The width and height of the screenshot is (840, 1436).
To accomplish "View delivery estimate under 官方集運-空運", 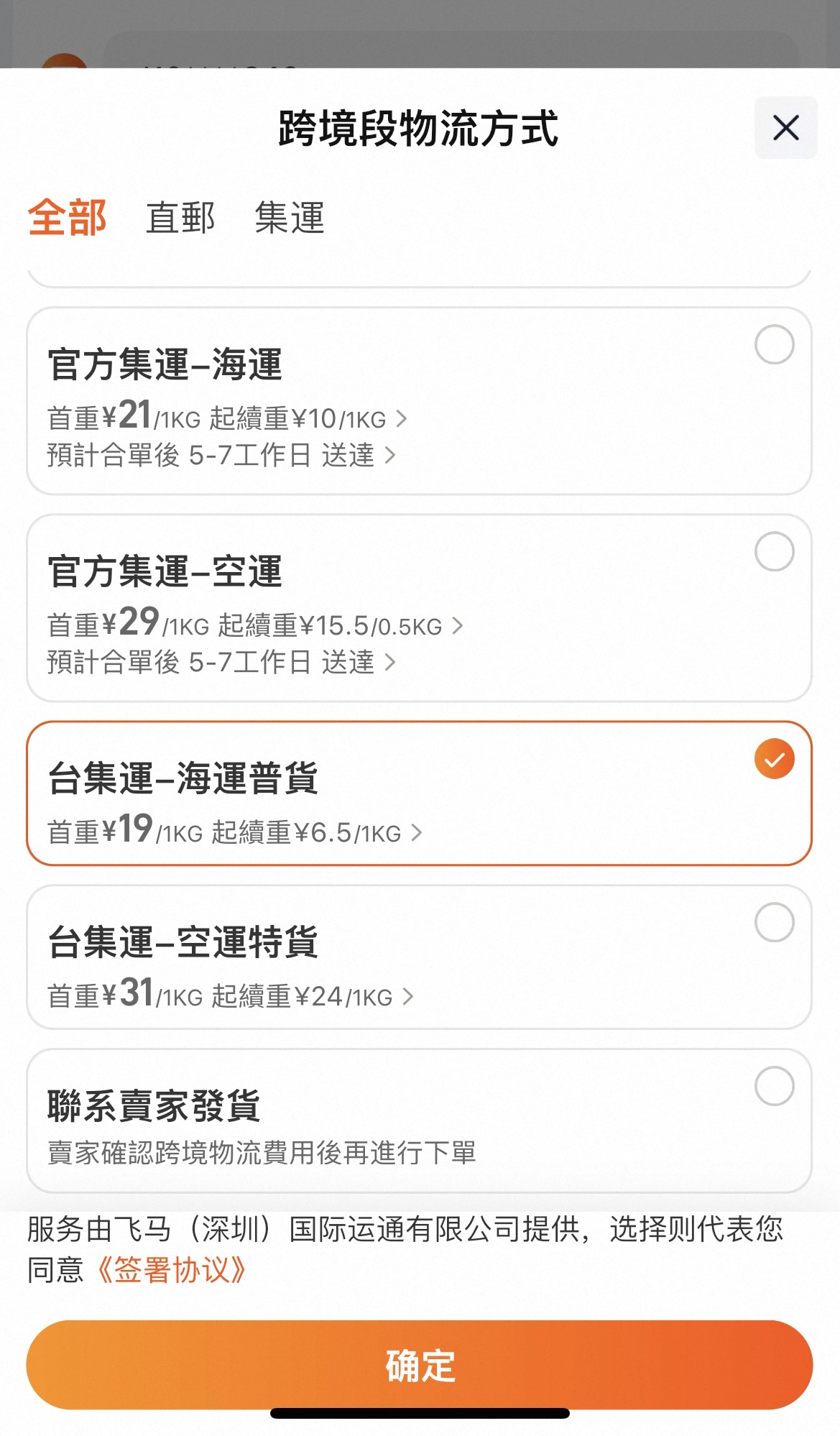I will point(221,662).
